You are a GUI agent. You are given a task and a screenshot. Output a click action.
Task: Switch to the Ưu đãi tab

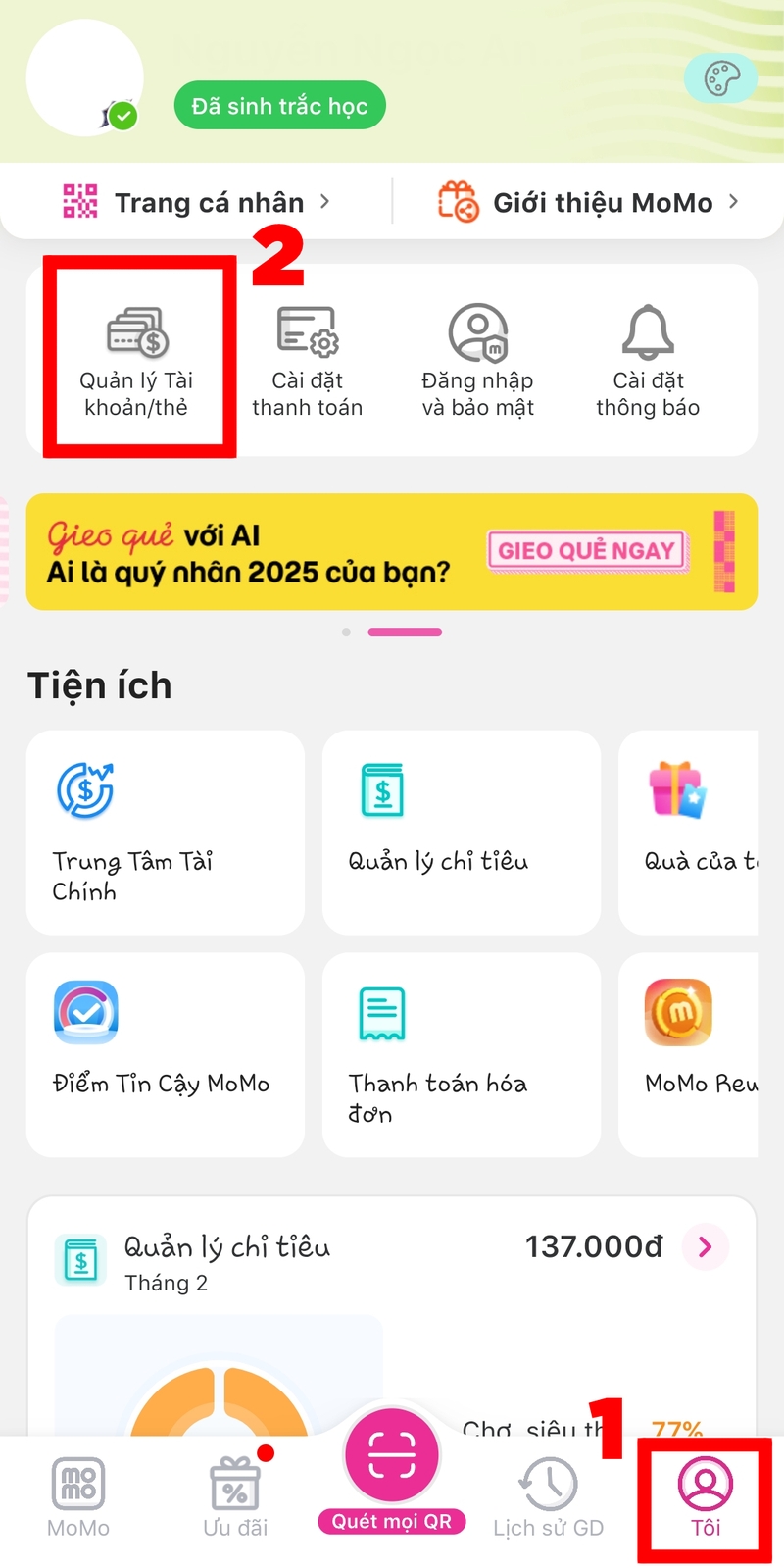click(235, 1497)
